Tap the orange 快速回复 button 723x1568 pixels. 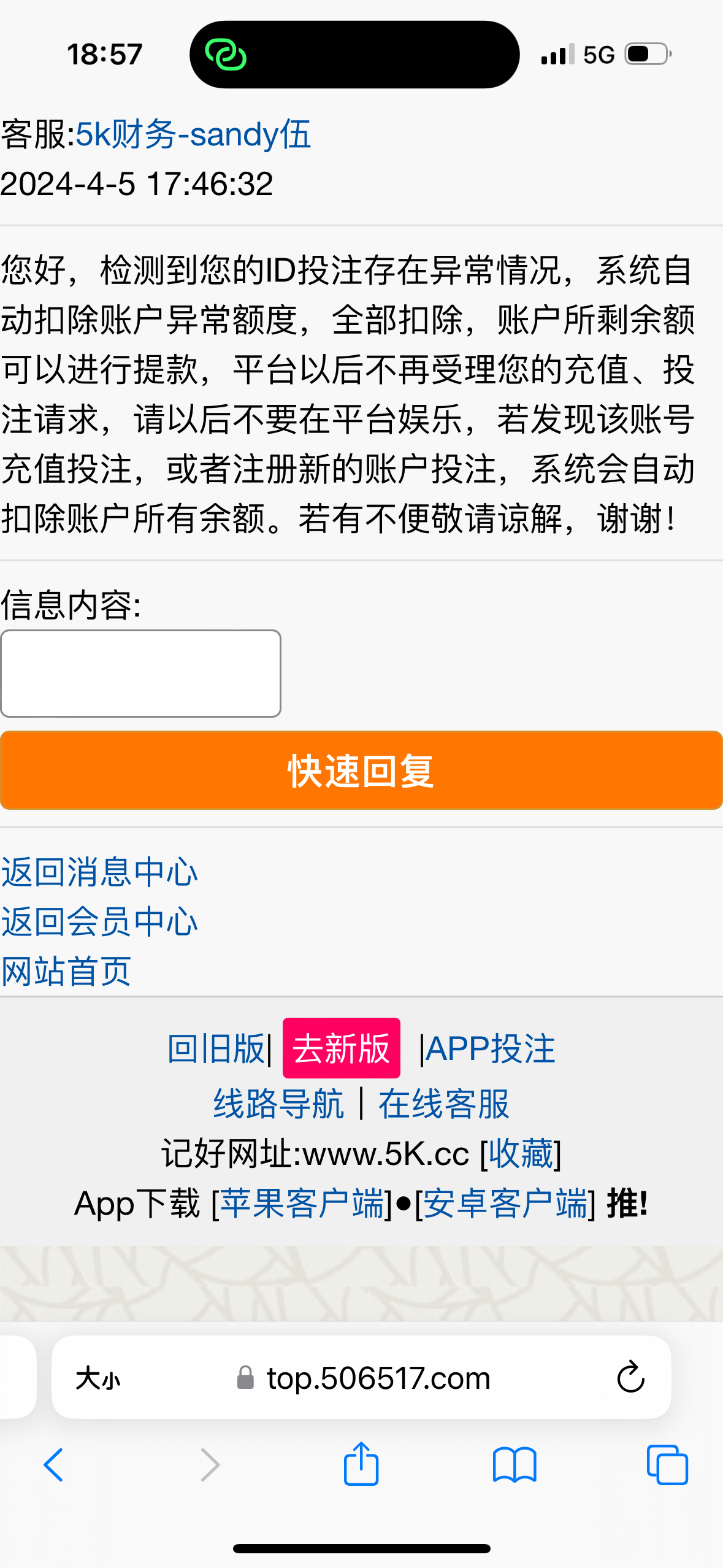[x=361, y=770]
